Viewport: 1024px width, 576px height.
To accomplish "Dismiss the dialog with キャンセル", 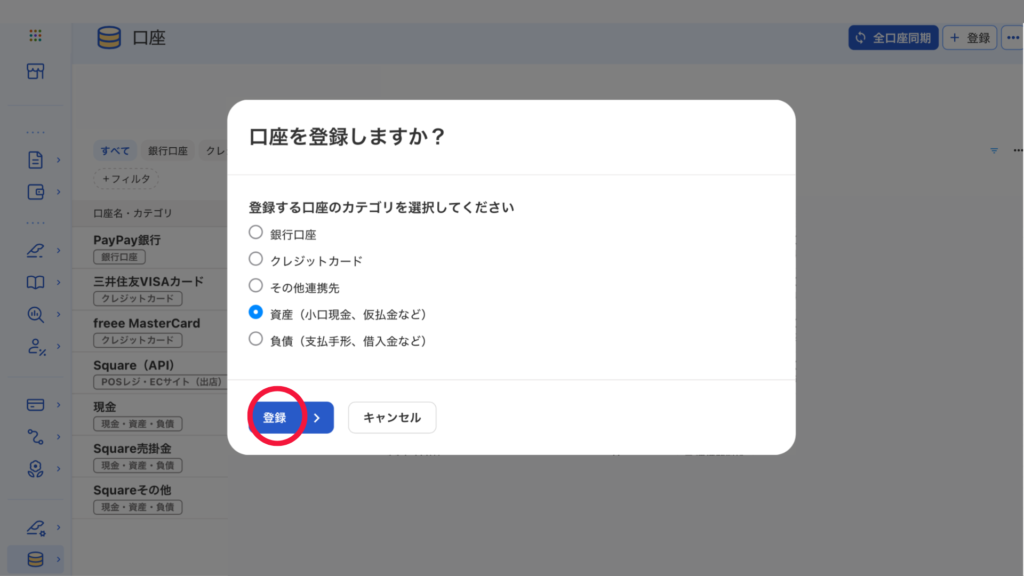I will [392, 418].
